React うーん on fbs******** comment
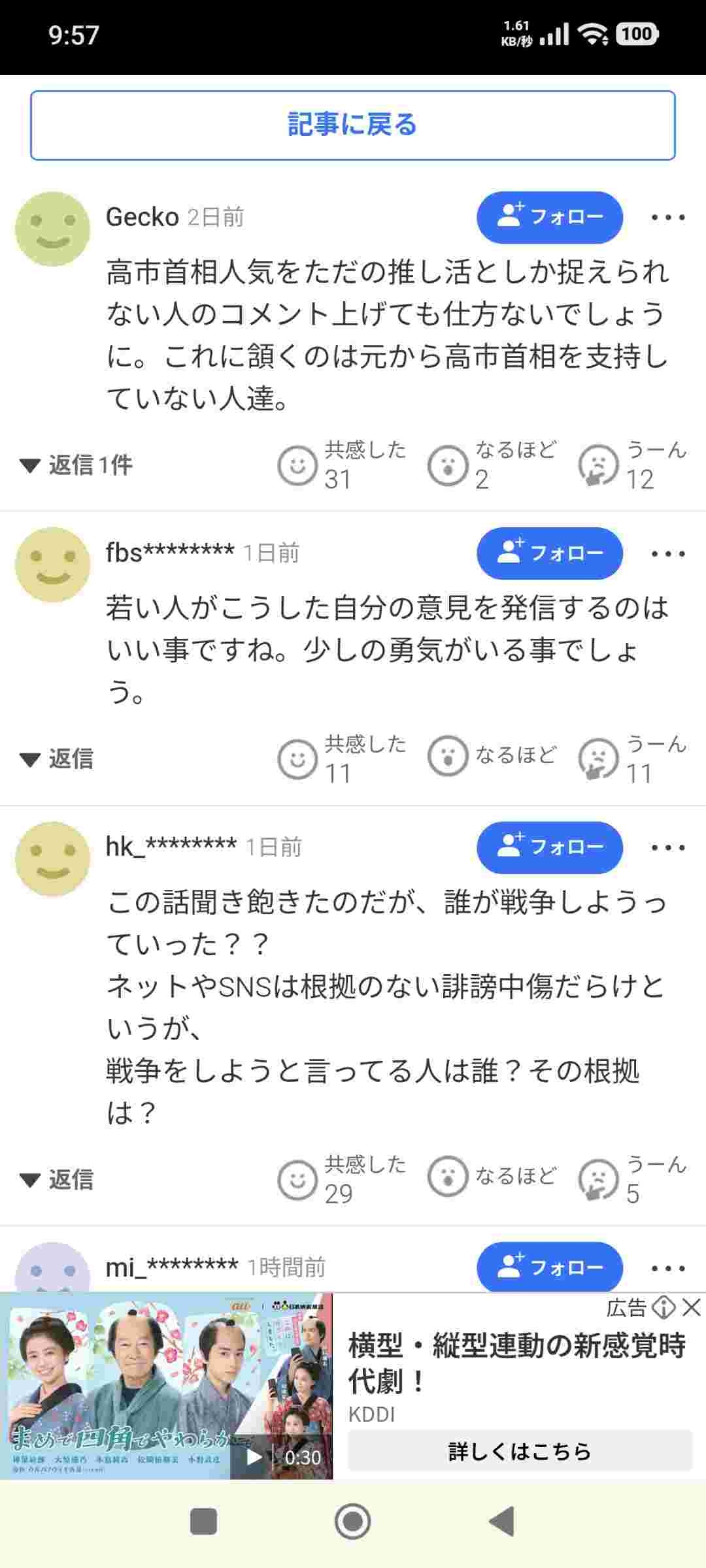The width and height of the screenshot is (706, 1568). 598,758
